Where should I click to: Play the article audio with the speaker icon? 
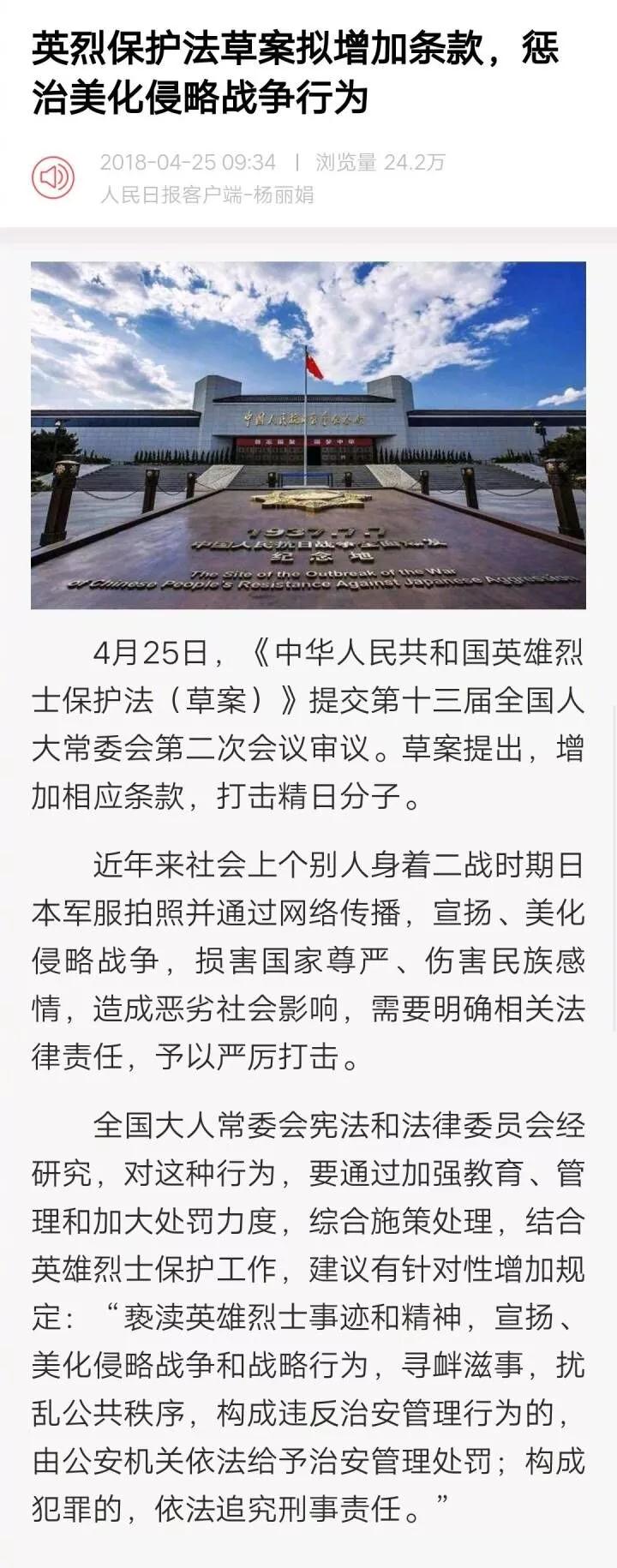coord(53,178)
